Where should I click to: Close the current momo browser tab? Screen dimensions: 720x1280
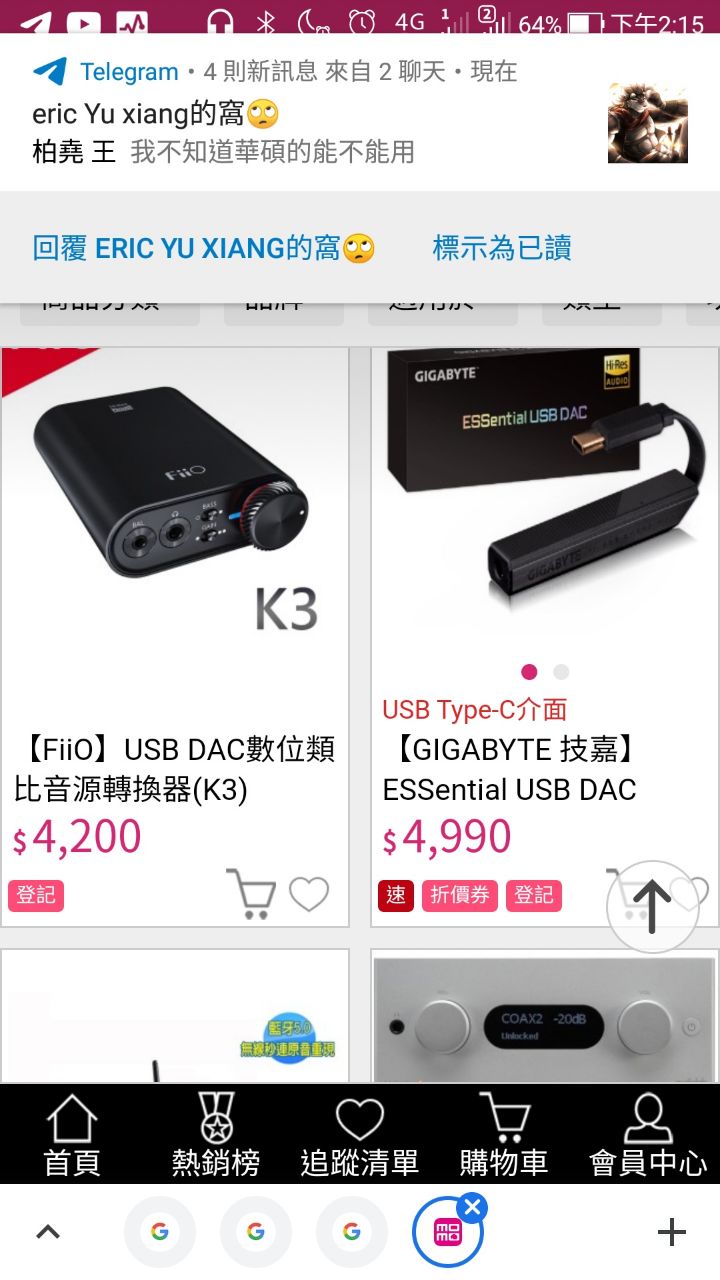click(473, 1208)
